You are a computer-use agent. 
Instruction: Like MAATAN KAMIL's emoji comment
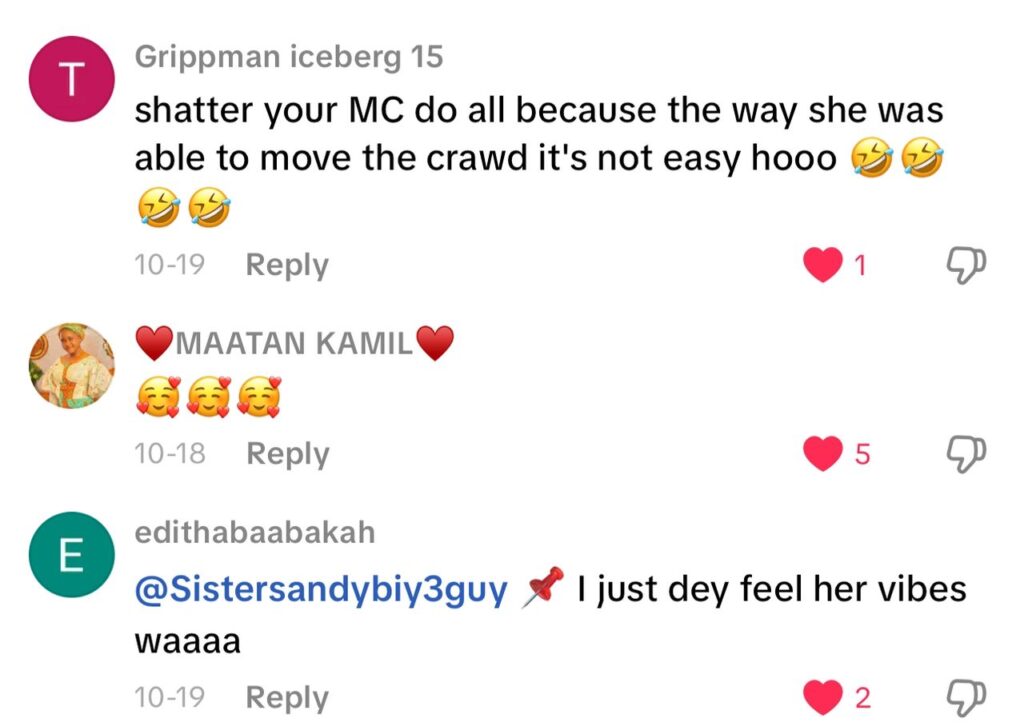(x=823, y=454)
